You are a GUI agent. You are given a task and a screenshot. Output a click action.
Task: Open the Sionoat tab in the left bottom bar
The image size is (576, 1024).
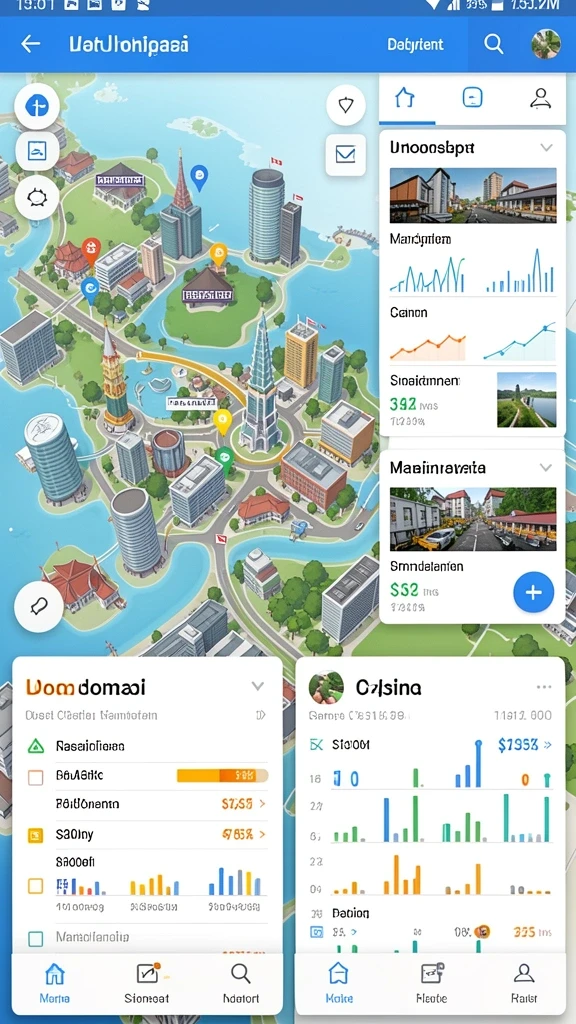coord(147,982)
